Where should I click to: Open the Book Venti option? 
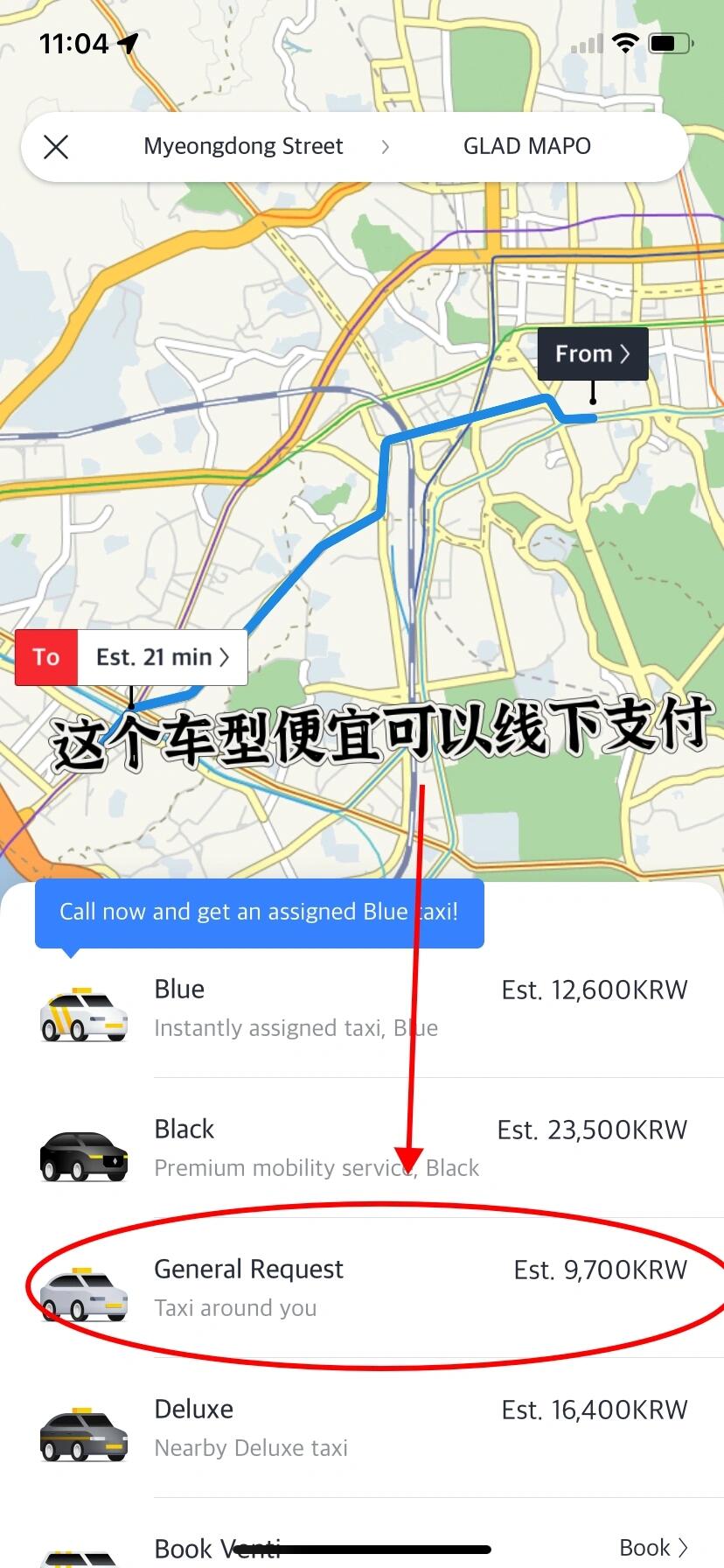pyautogui.click(x=362, y=1547)
